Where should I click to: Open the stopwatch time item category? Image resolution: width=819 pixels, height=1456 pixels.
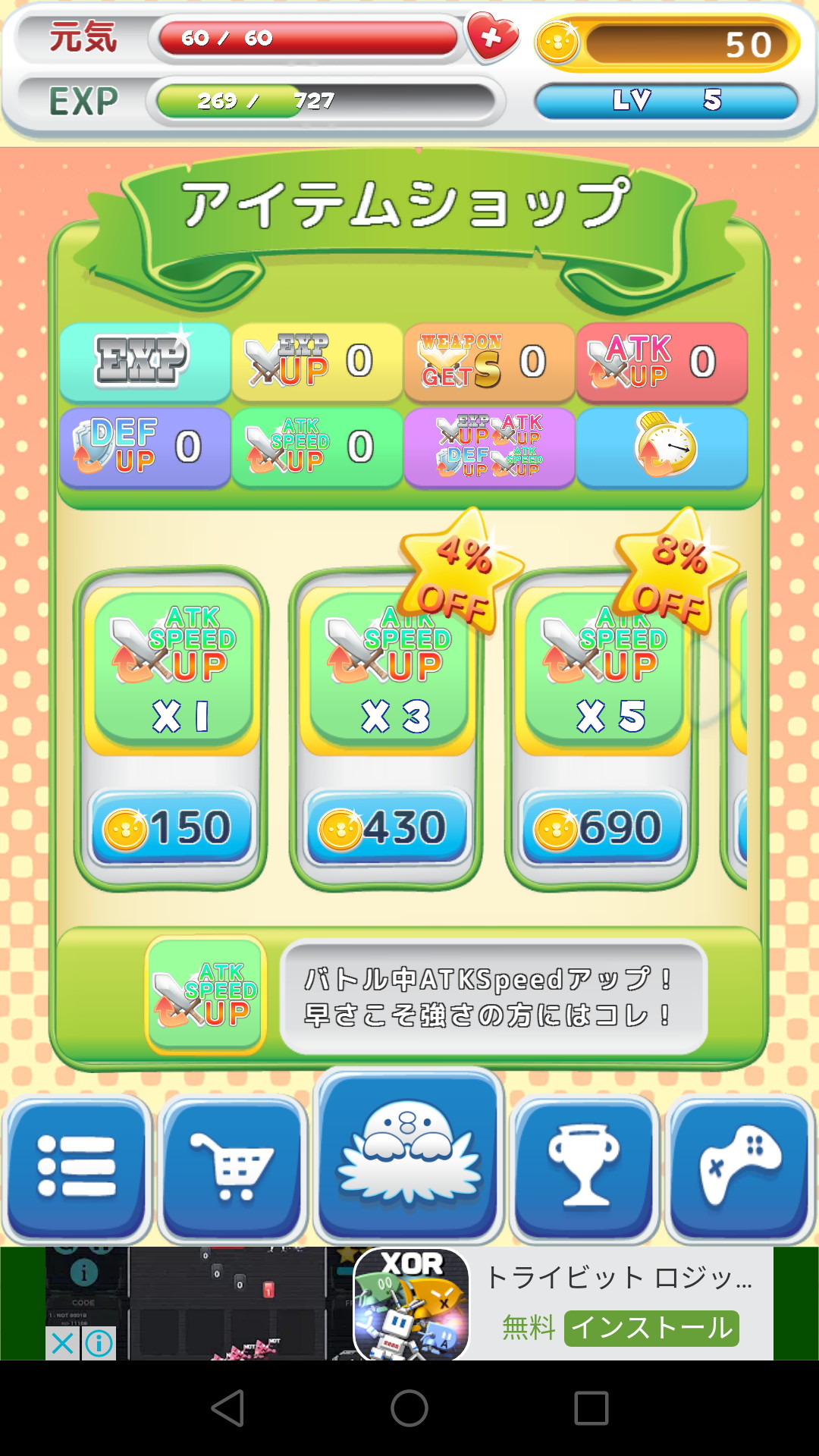(662, 447)
